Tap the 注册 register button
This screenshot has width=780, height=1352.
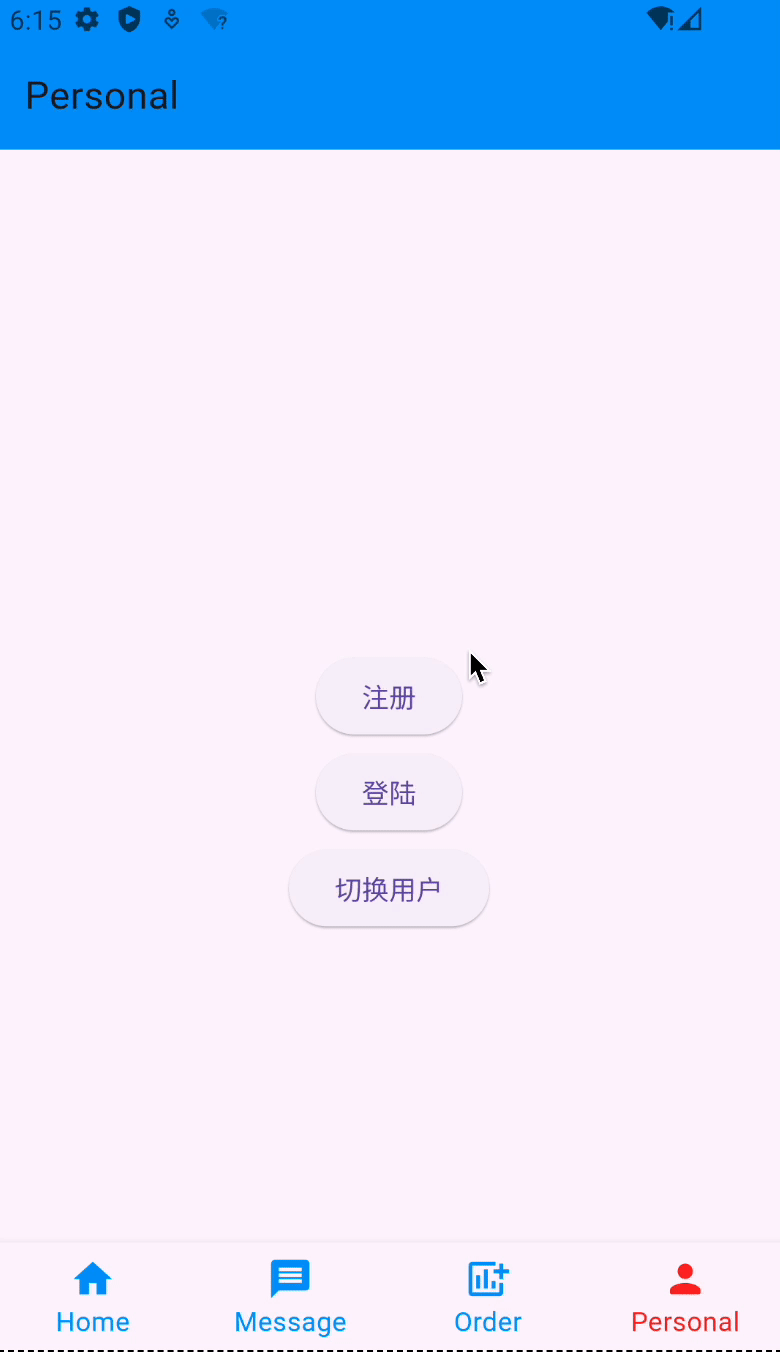[x=388, y=697]
